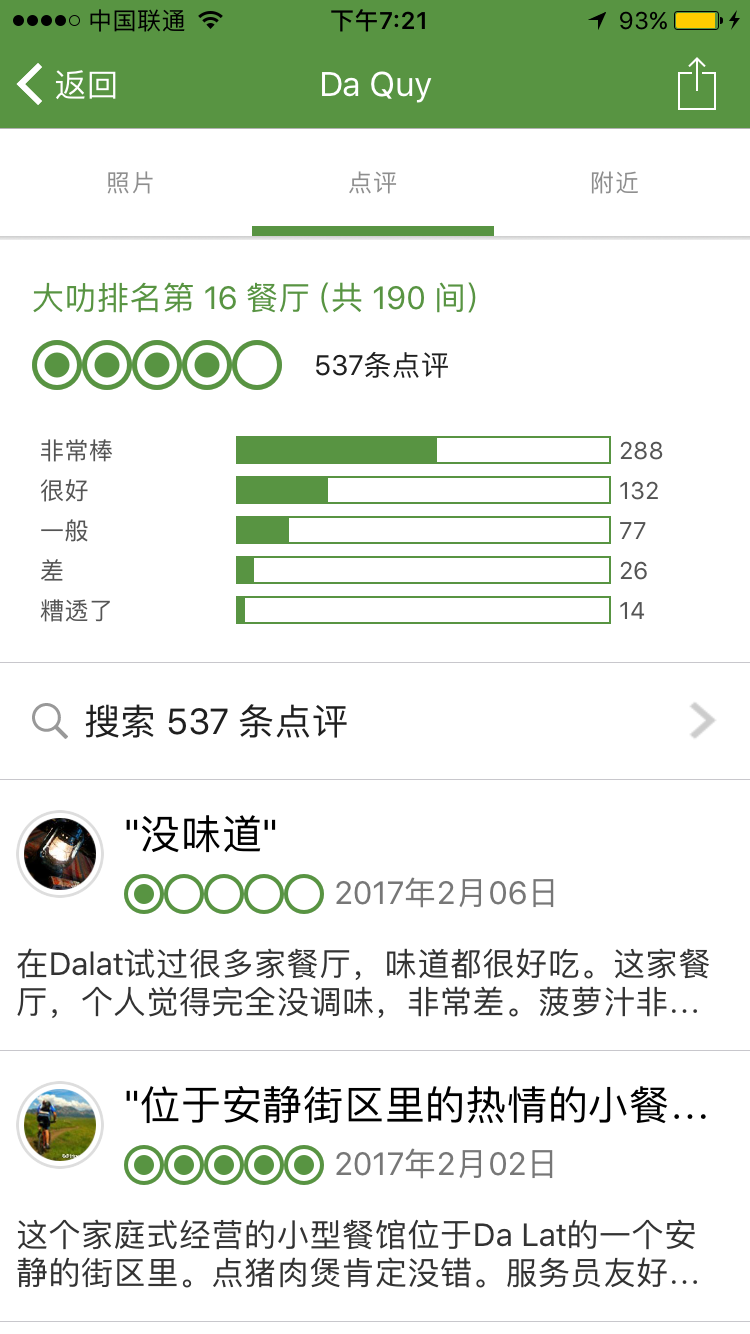Share the Da Quy restaurant page
The height and width of the screenshot is (1334, 750).
[x=697, y=85]
